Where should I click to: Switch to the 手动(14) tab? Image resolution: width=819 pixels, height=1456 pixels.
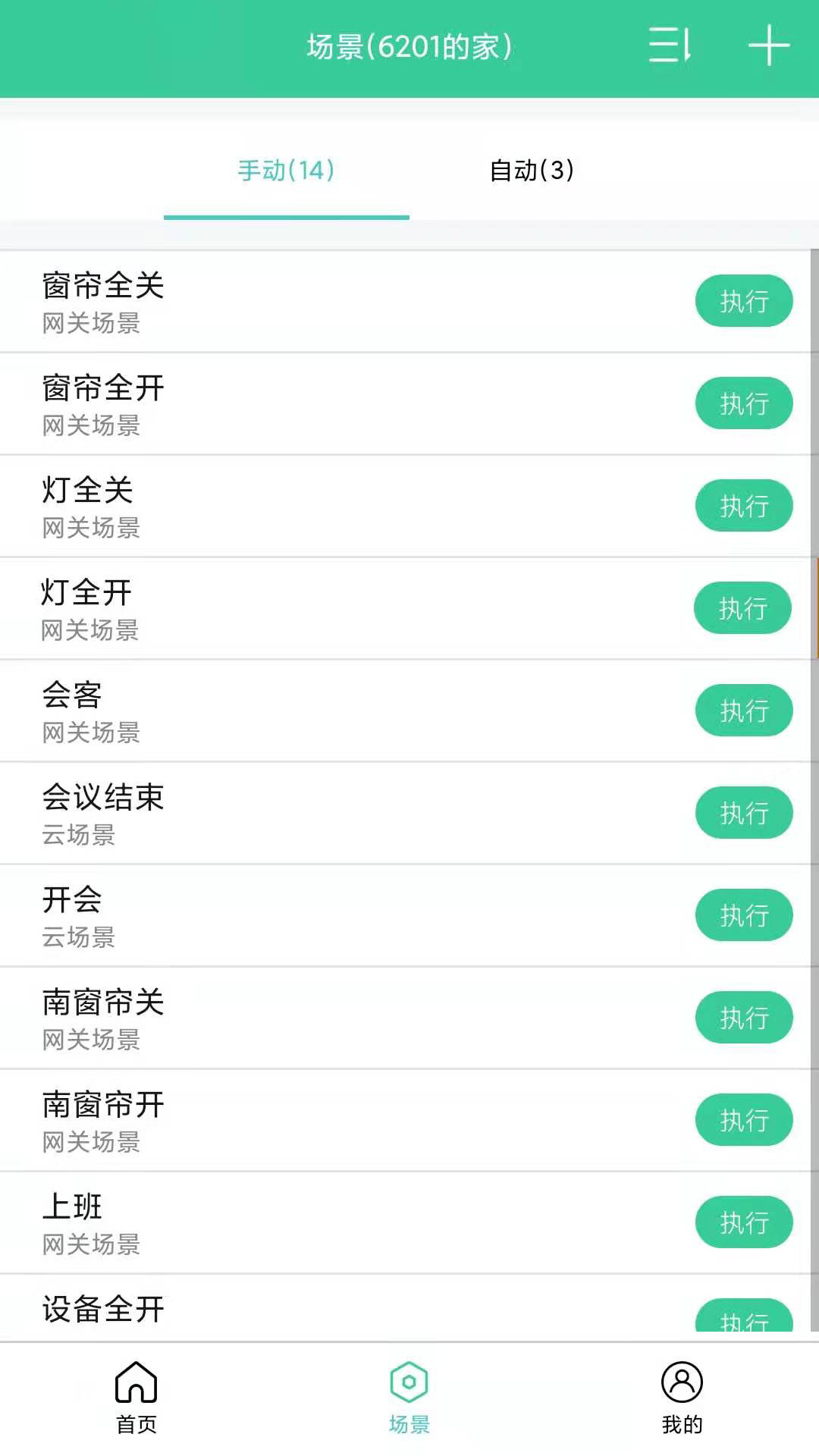[x=287, y=171]
